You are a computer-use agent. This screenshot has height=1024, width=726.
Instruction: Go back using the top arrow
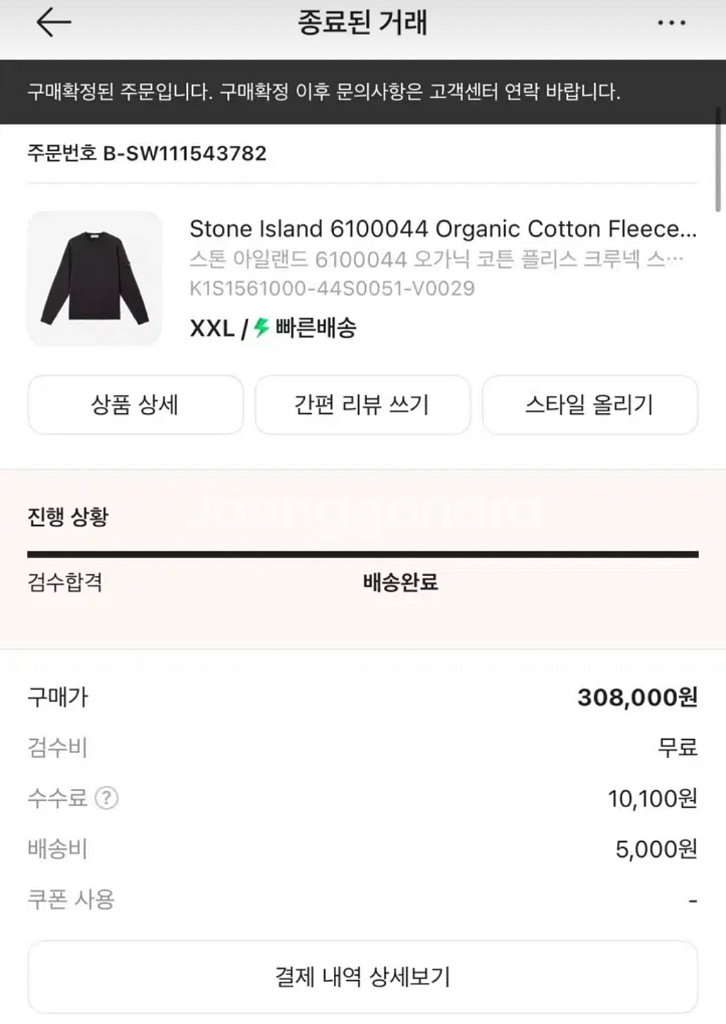click(53, 23)
